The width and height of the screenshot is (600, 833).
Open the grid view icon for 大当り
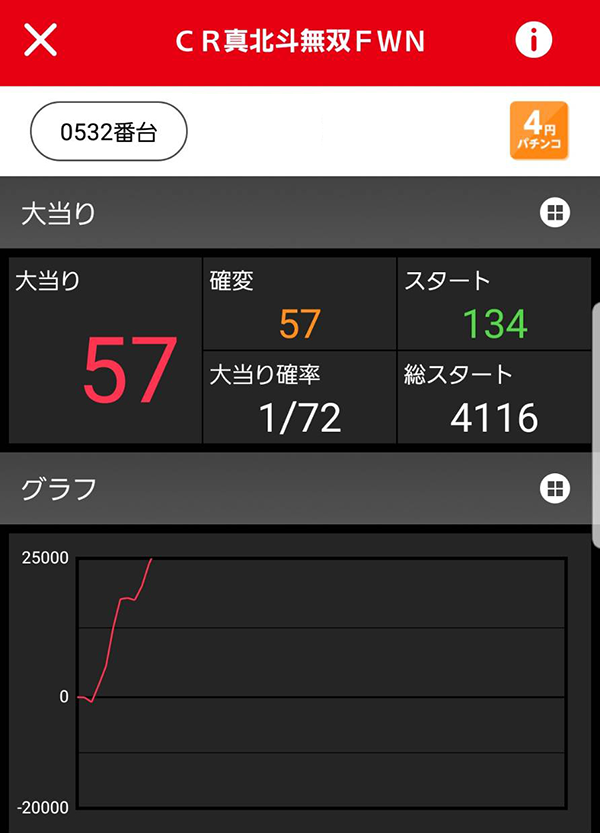pyautogui.click(x=554, y=212)
